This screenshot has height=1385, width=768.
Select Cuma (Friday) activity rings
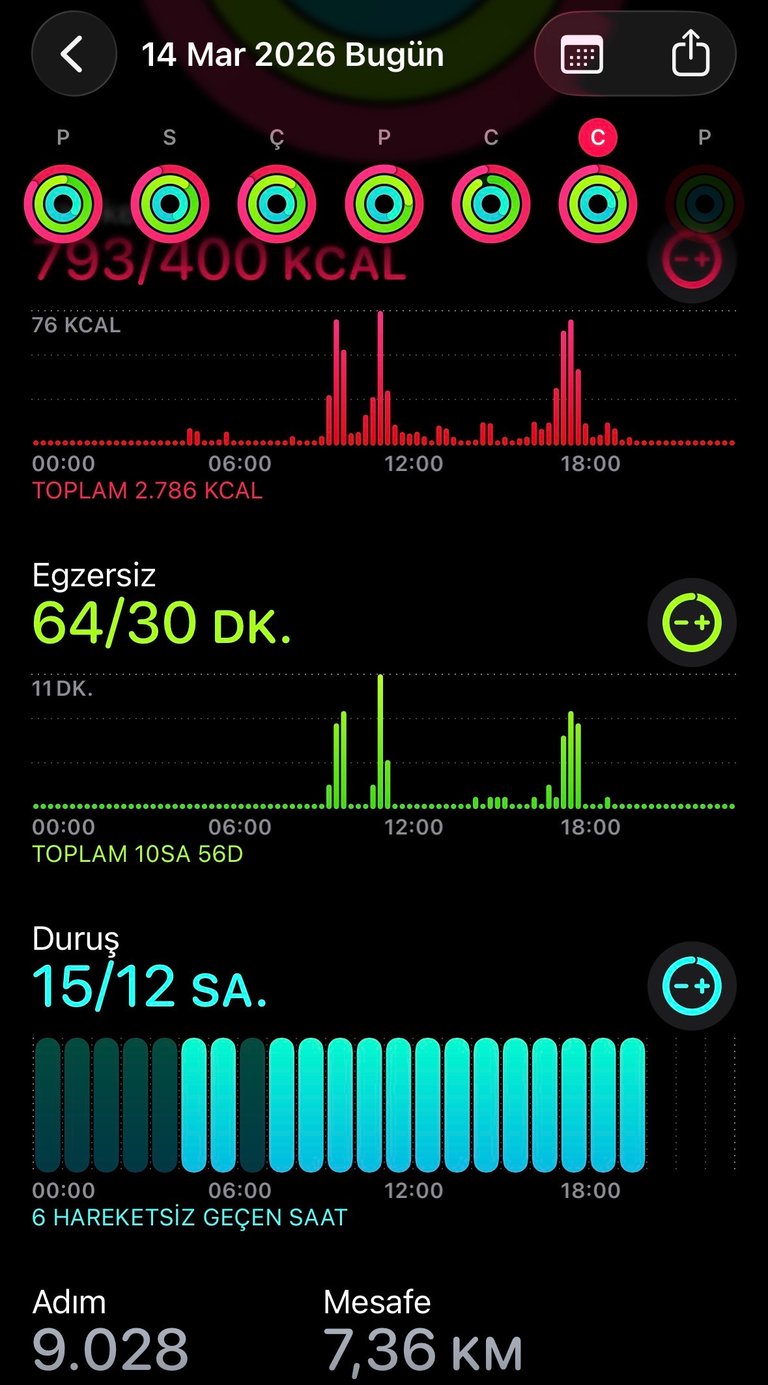(490, 203)
